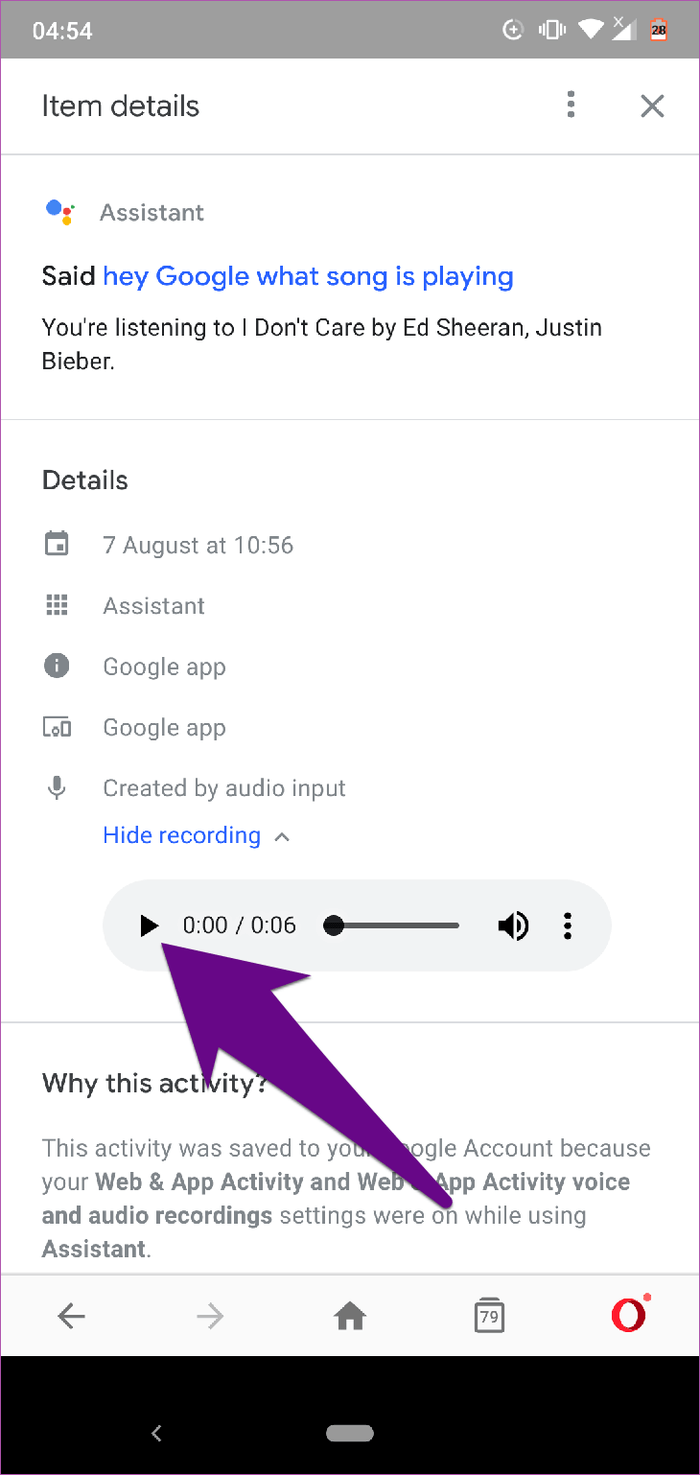Play the audio recording
The image size is (700, 1475).
(x=149, y=926)
